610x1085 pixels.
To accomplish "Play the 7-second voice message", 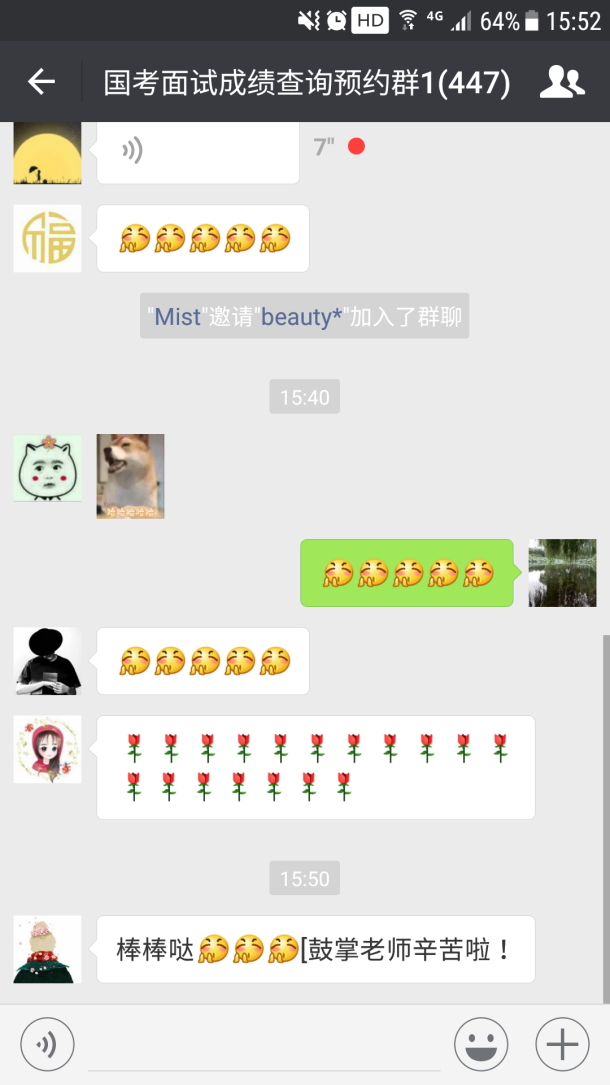I will [197, 151].
